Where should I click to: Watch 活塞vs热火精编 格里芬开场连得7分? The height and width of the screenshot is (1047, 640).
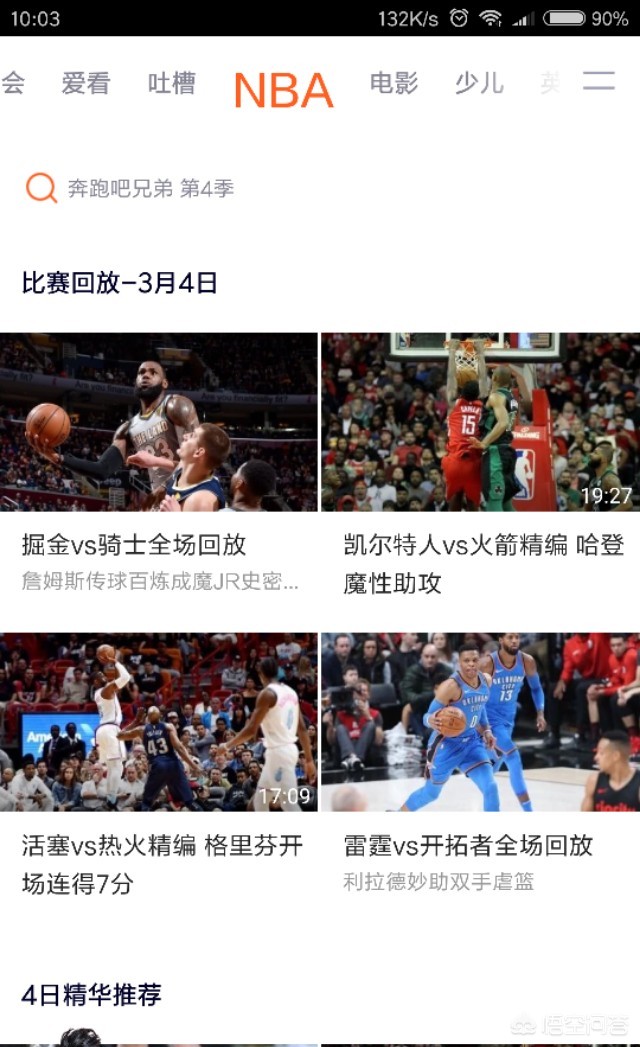click(159, 722)
